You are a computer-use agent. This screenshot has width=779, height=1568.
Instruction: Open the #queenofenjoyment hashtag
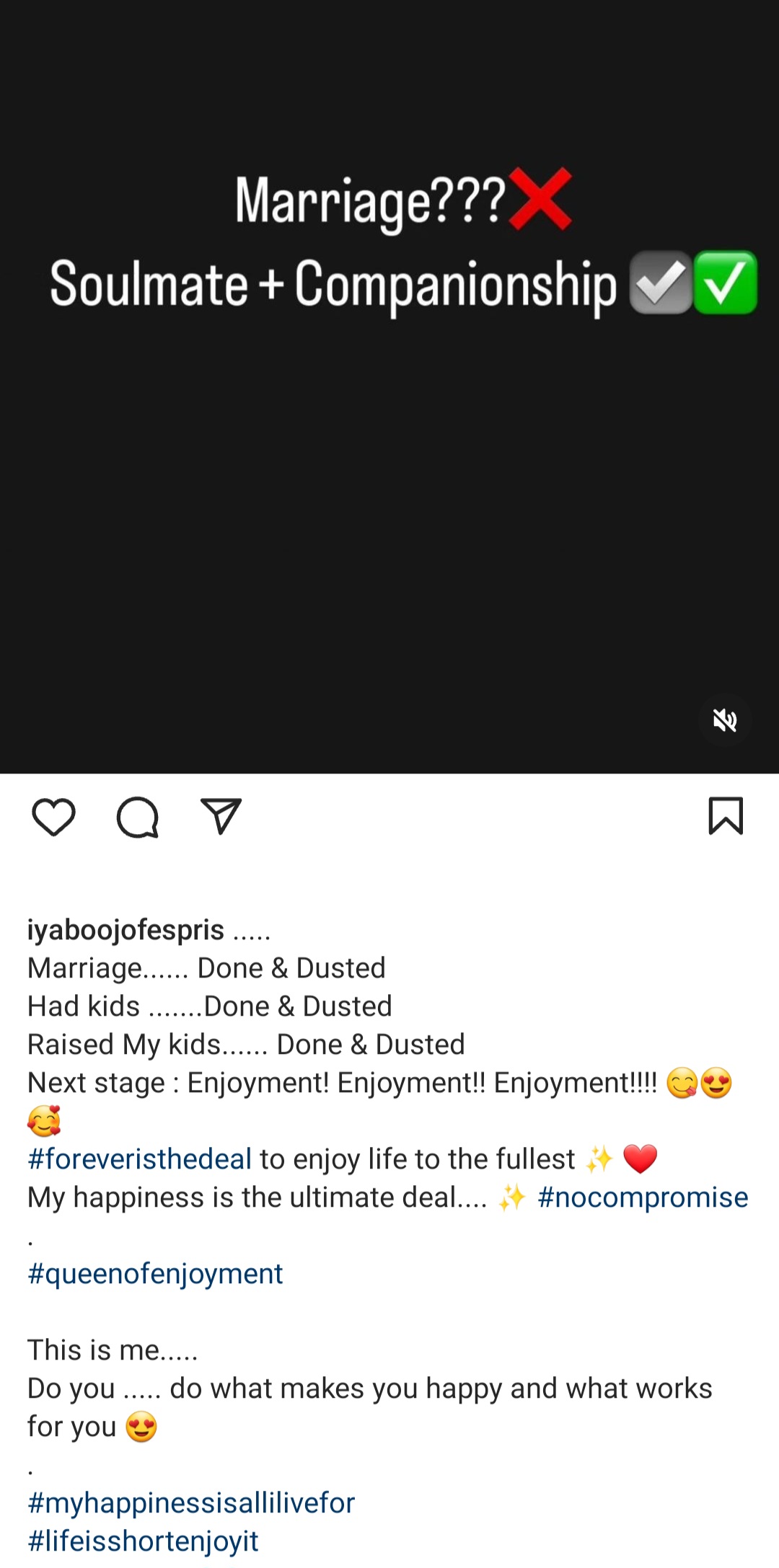(x=155, y=1273)
